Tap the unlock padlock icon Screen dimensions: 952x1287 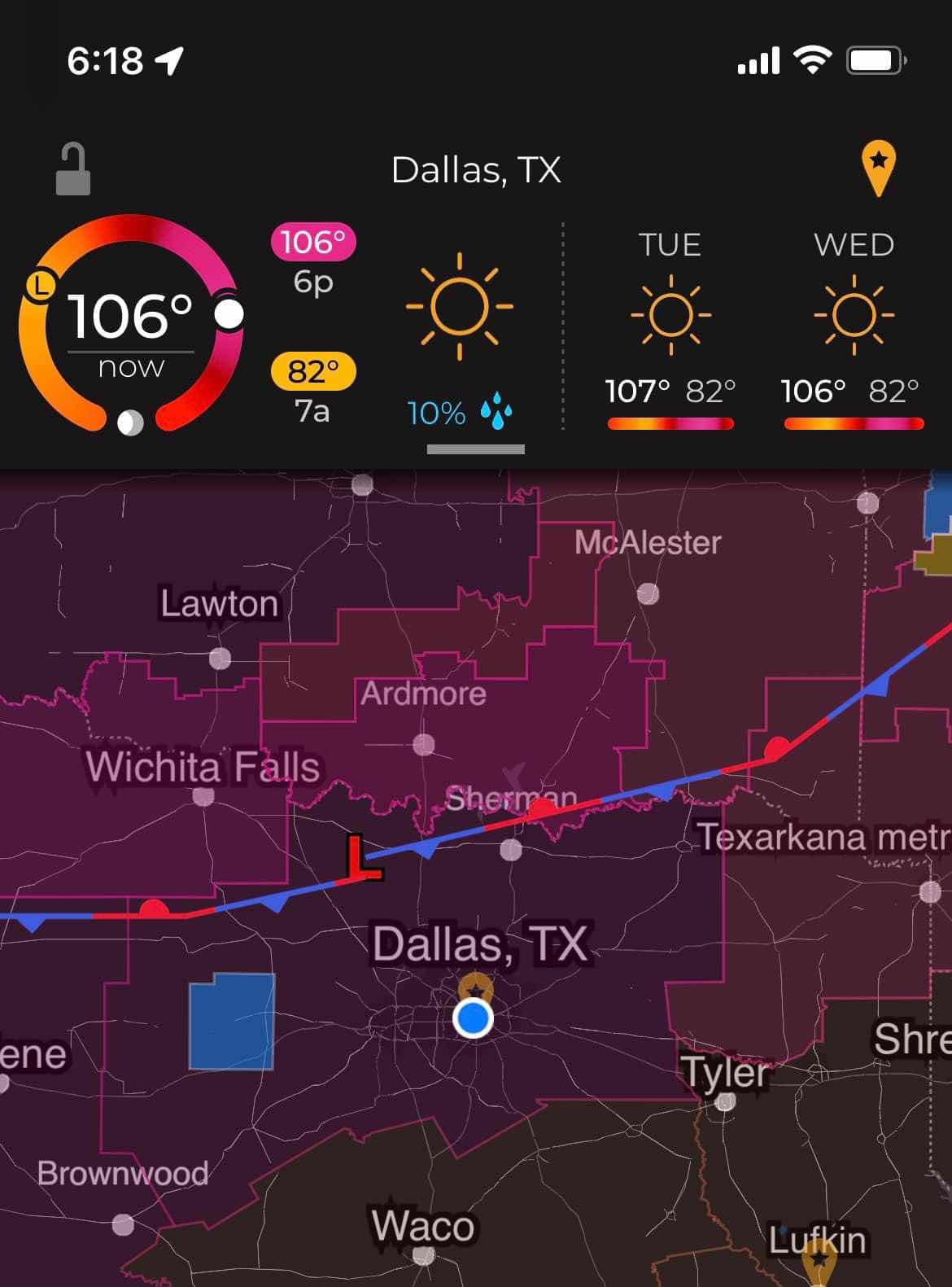72,169
